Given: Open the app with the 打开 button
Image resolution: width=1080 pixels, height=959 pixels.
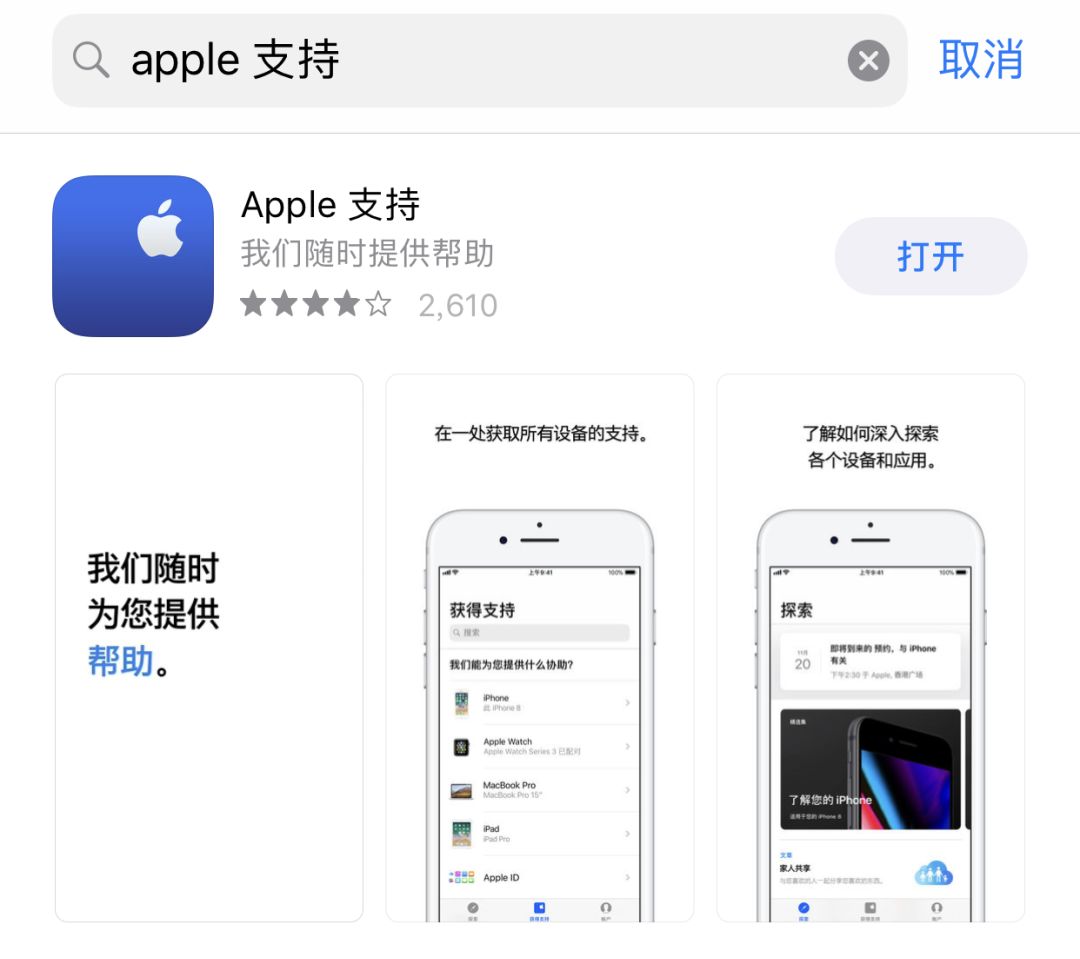Looking at the screenshot, I should click(930, 257).
